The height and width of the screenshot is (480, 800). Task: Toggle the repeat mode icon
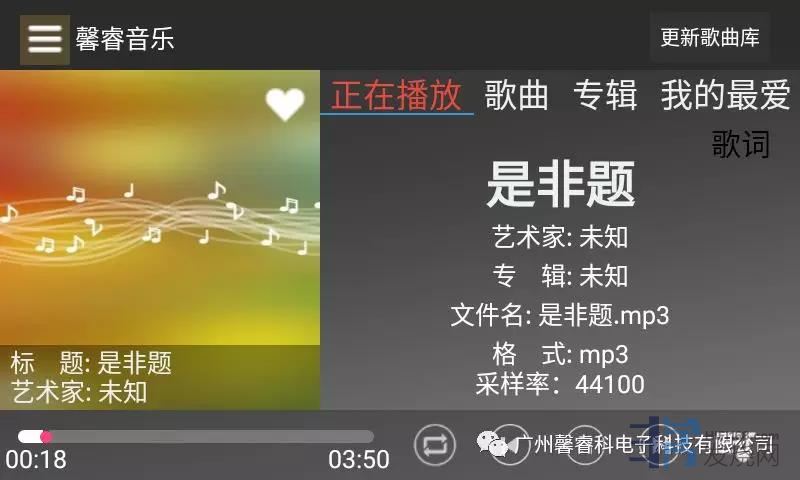(x=435, y=445)
